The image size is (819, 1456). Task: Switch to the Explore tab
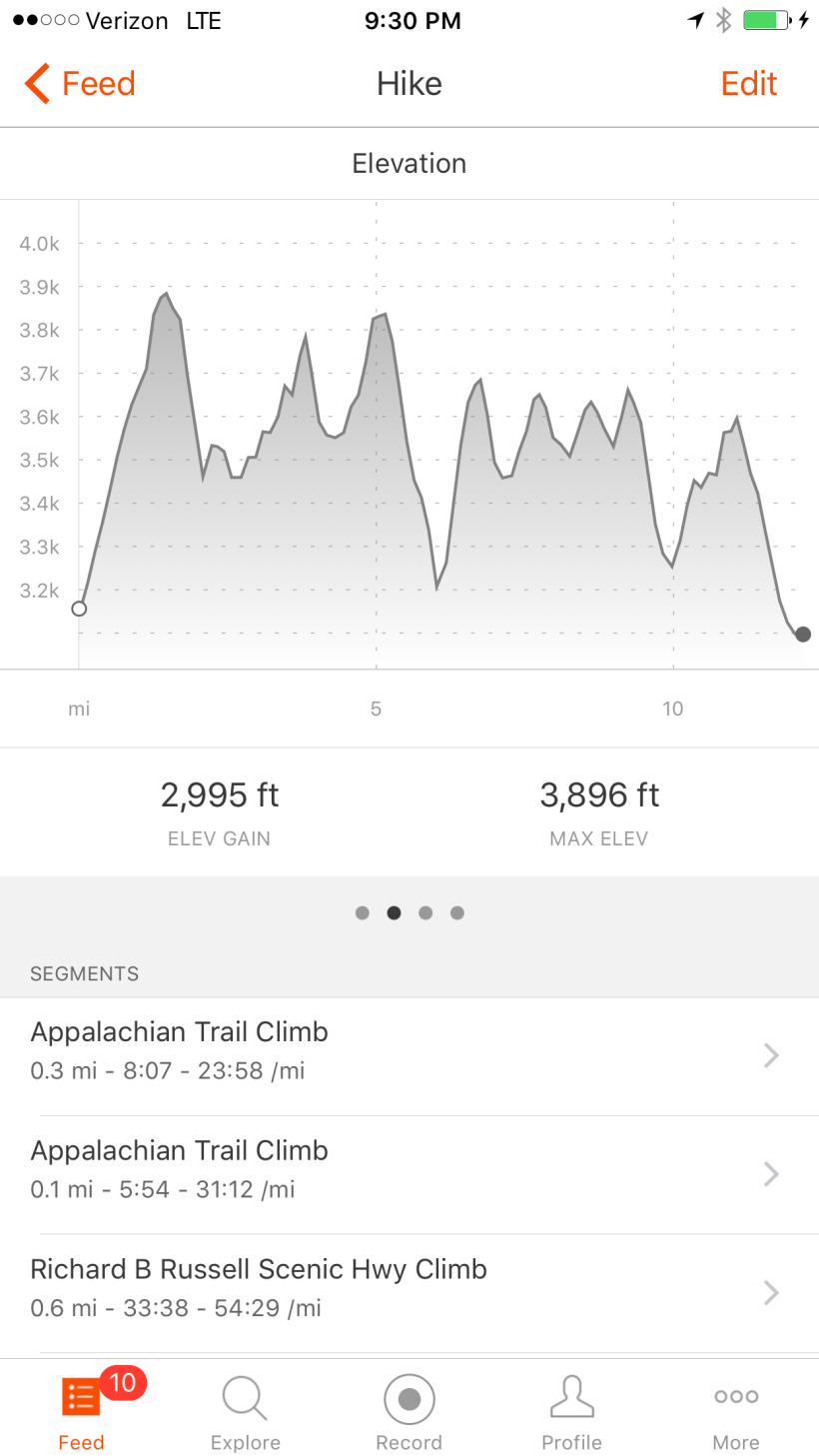pyautogui.click(x=245, y=1412)
